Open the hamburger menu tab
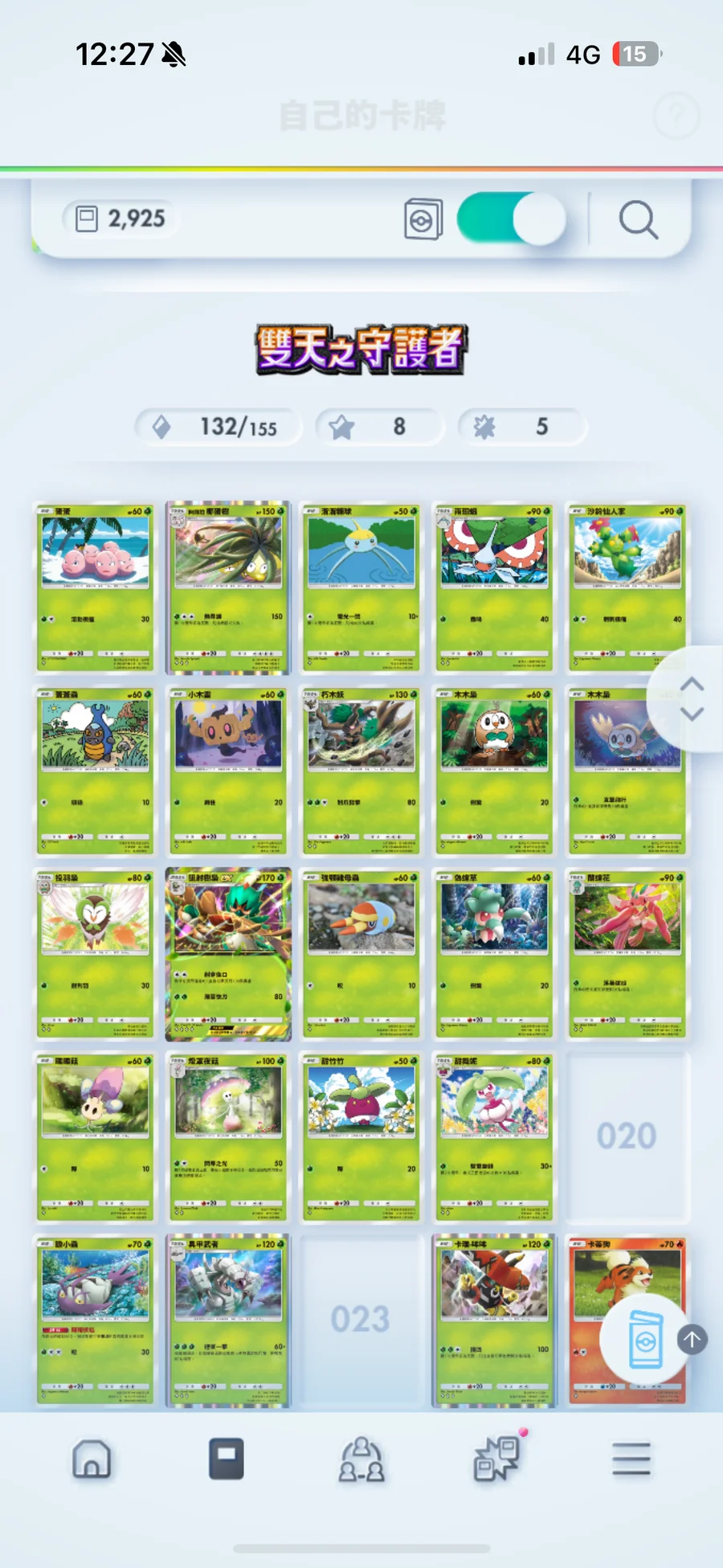This screenshot has height=1568, width=723. point(631,1459)
